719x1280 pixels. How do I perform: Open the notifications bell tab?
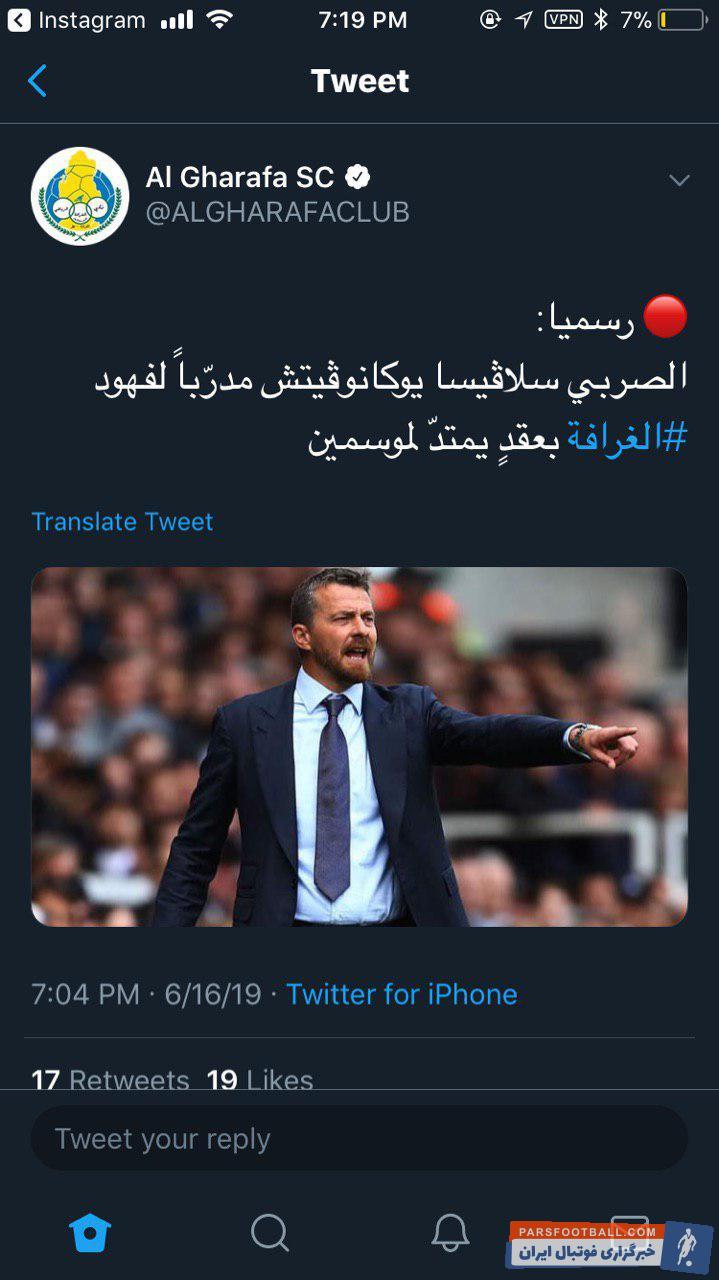click(450, 1232)
